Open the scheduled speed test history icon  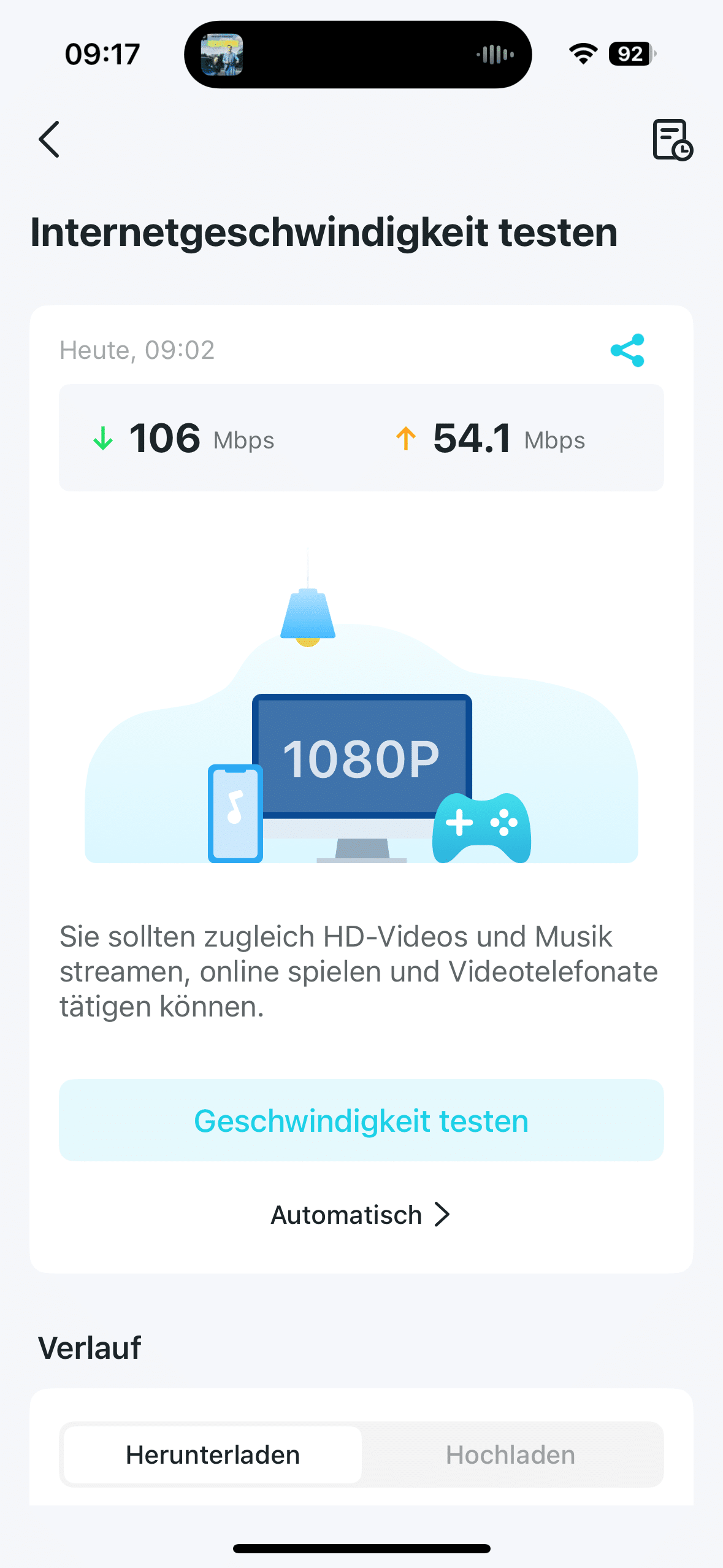tap(672, 140)
